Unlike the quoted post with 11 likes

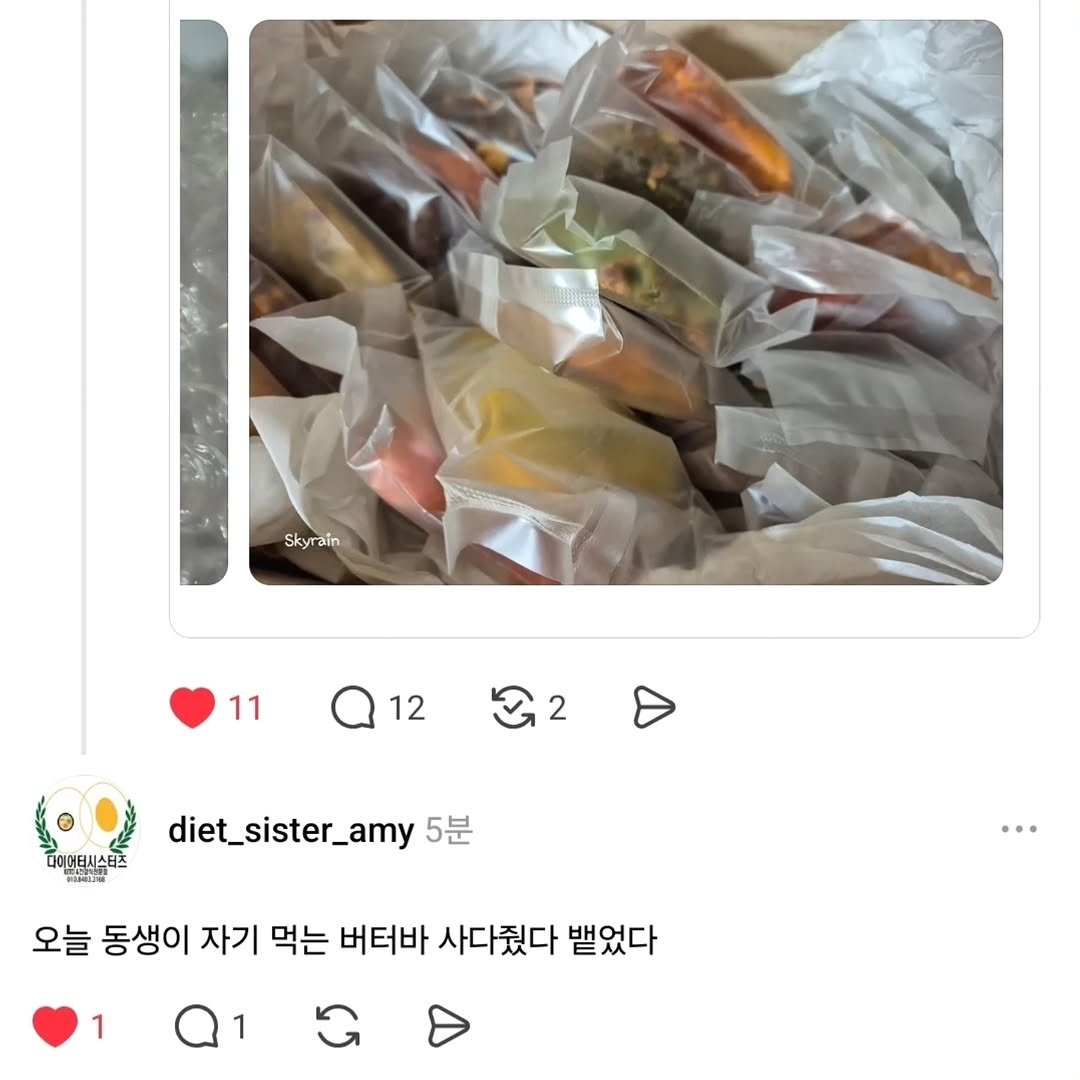click(x=193, y=709)
